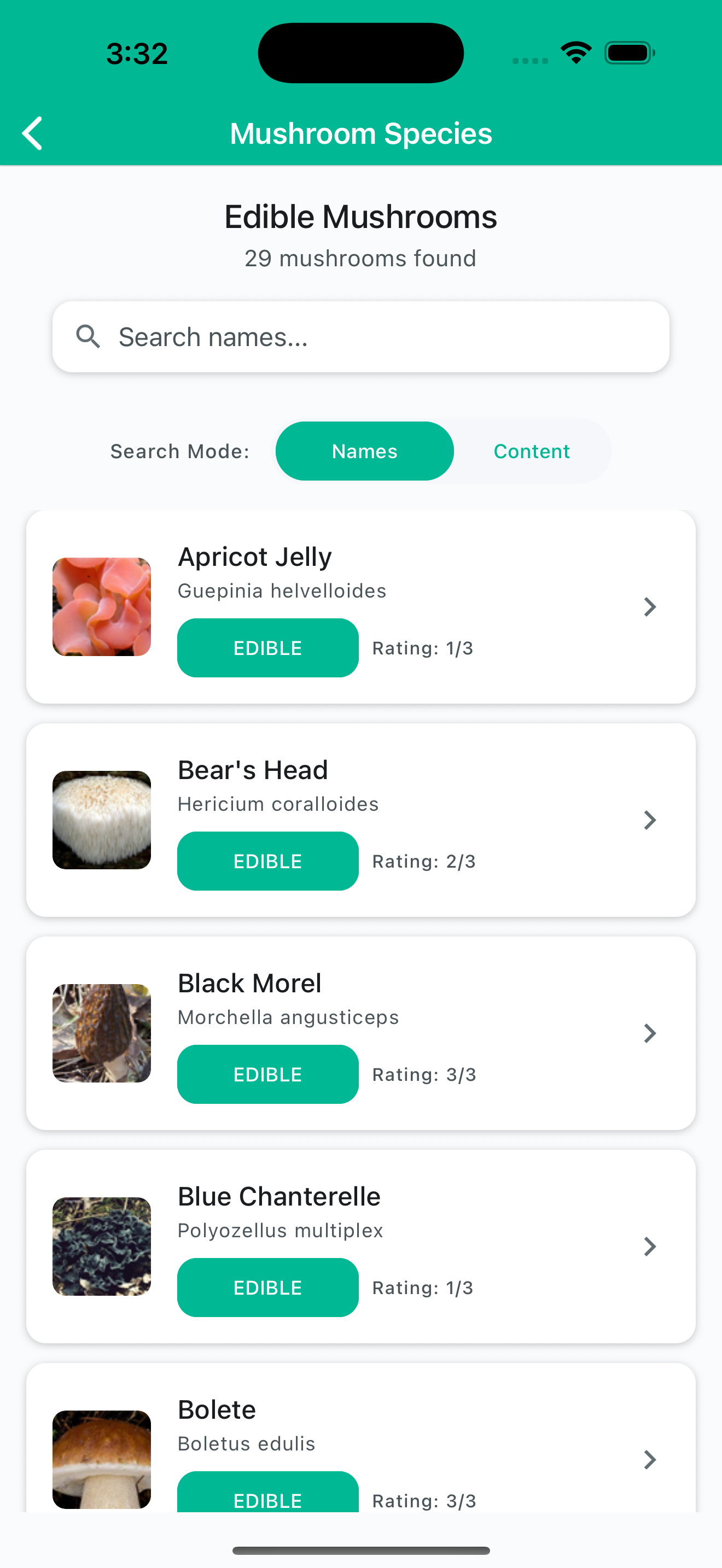Open Apricot Jelly details via its chevron
Screen dimensions: 722x1568
tap(650, 606)
